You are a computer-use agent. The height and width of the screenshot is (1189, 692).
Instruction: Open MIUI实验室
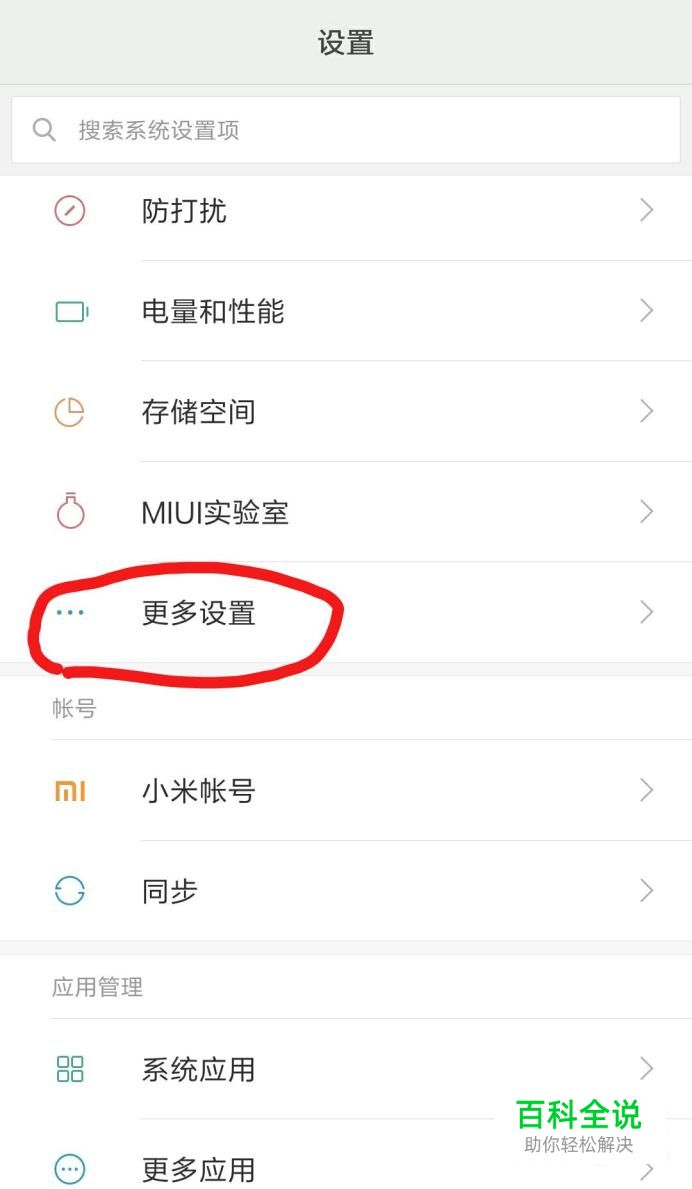click(346, 512)
